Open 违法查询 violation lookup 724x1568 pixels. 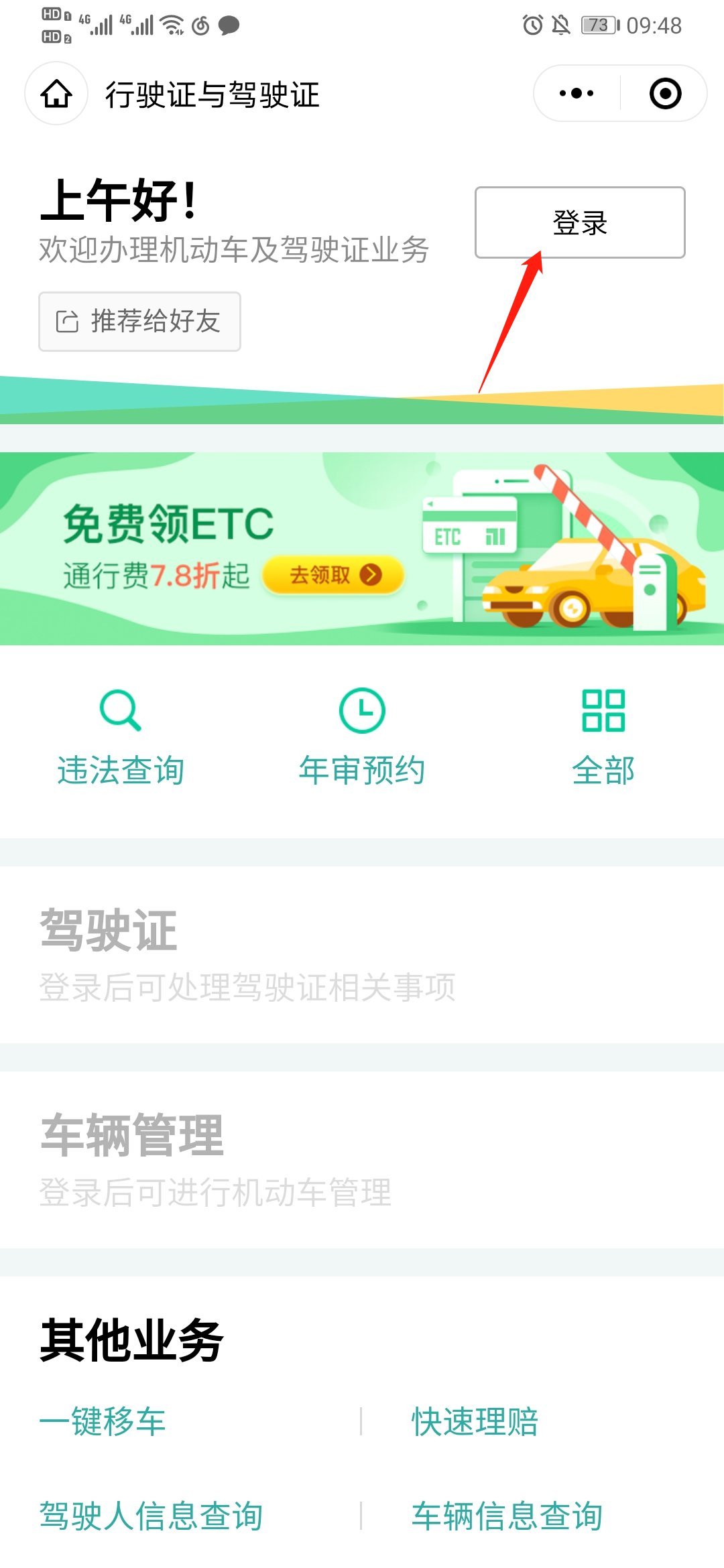pos(121,737)
